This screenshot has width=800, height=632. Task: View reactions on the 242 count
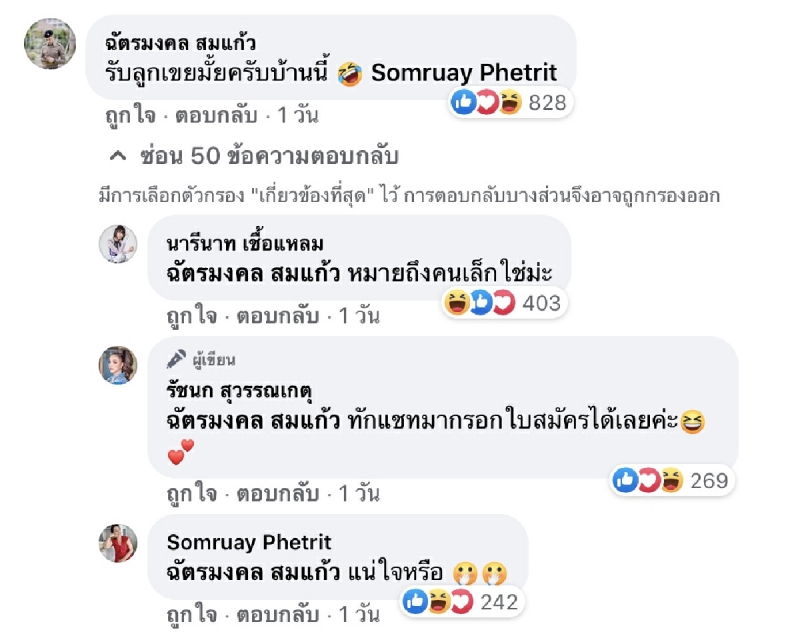point(462,601)
